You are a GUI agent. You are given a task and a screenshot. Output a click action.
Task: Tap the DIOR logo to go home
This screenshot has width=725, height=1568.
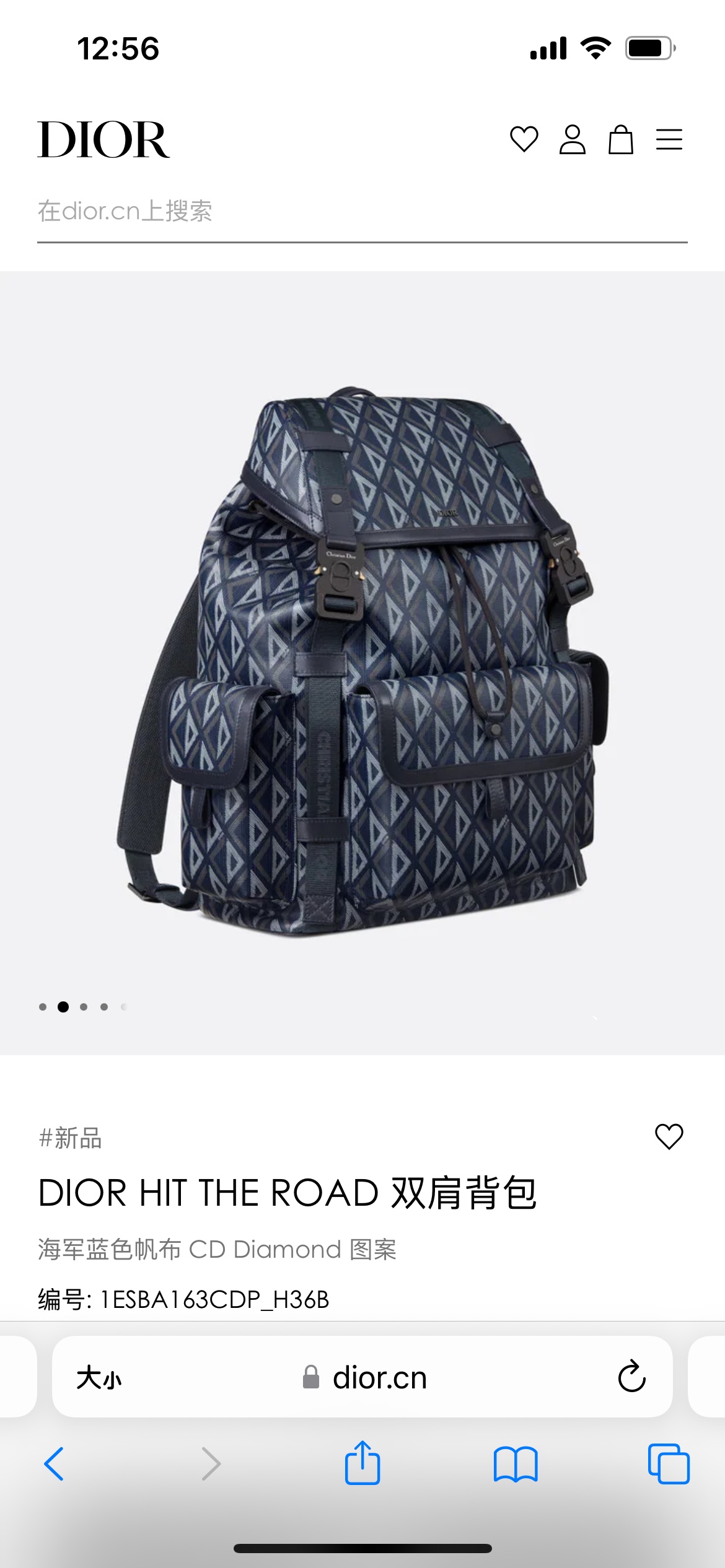pyautogui.click(x=103, y=140)
